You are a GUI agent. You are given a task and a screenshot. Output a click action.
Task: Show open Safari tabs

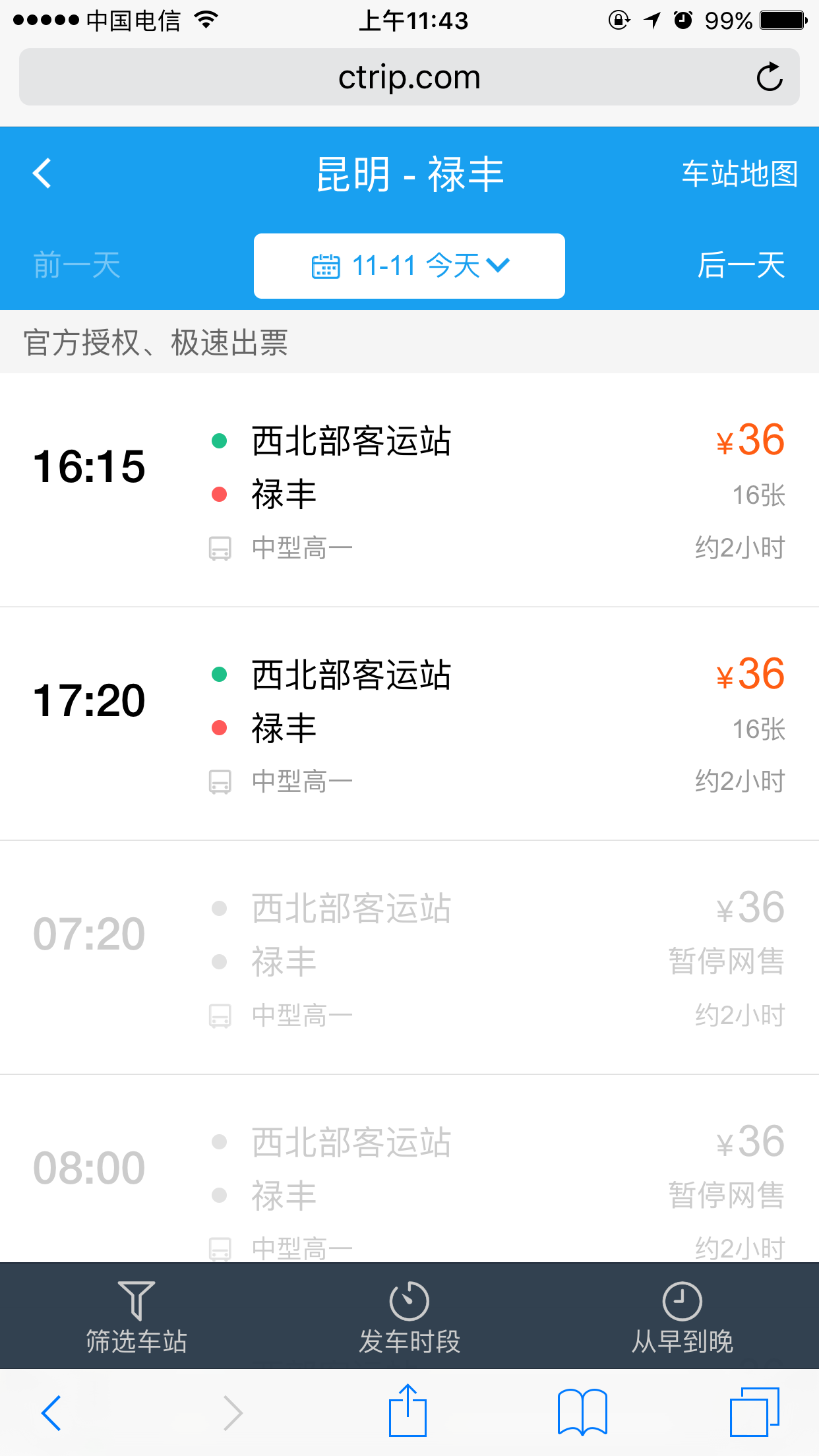(x=754, y=1411)
